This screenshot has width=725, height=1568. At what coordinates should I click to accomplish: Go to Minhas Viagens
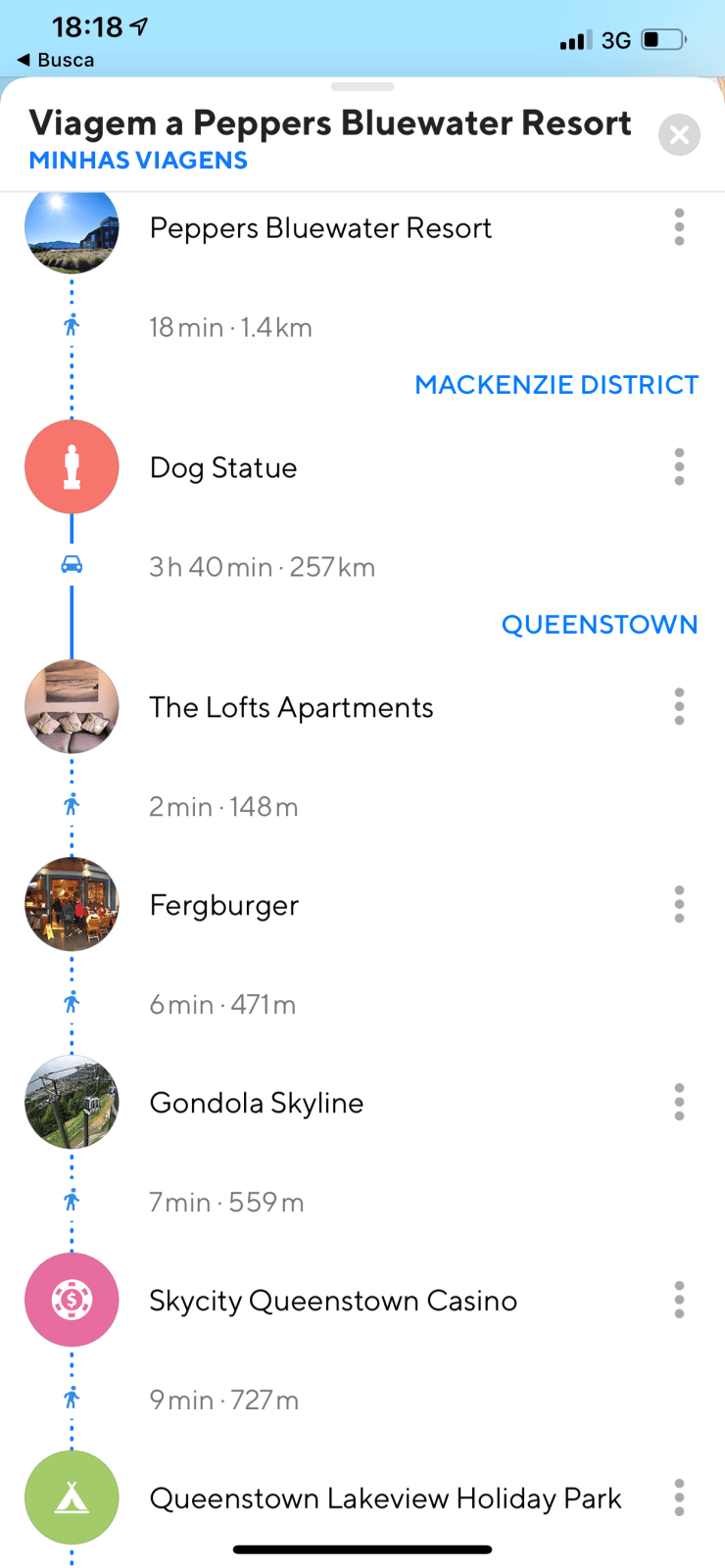click(138, 161)
